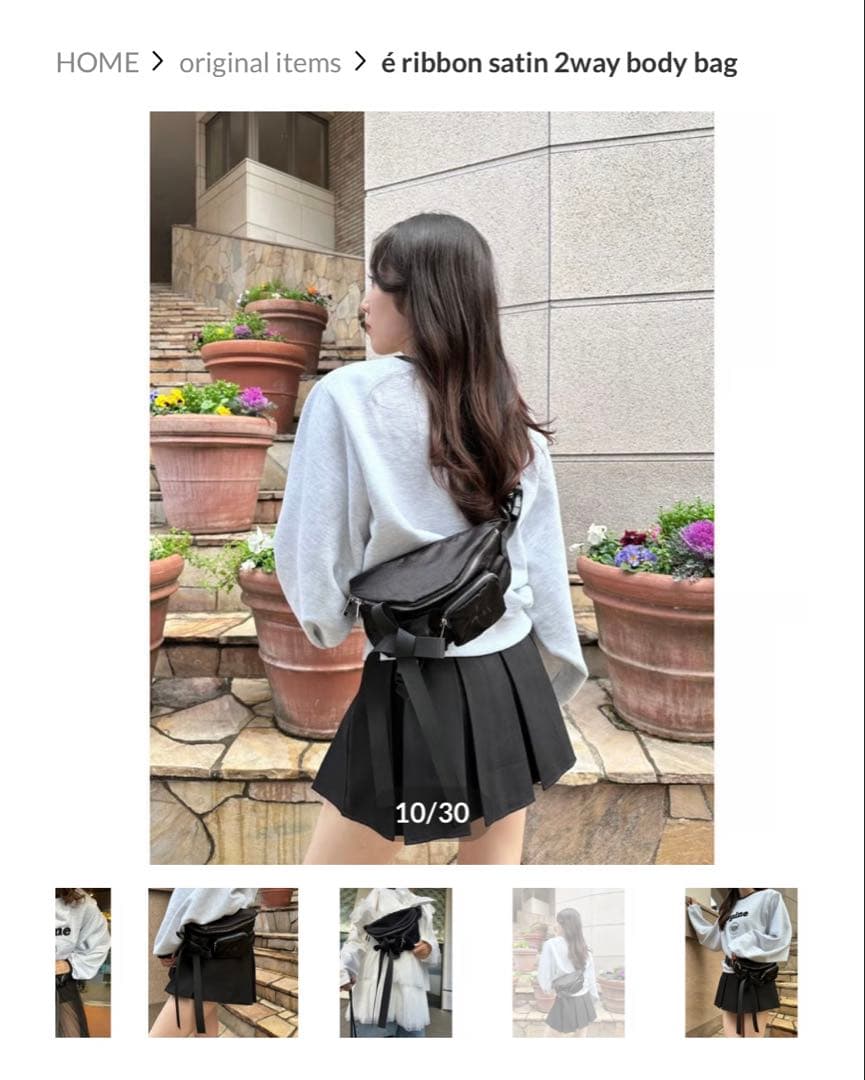Select the partially visible sweatshirt thumbnail

point(83,962)
